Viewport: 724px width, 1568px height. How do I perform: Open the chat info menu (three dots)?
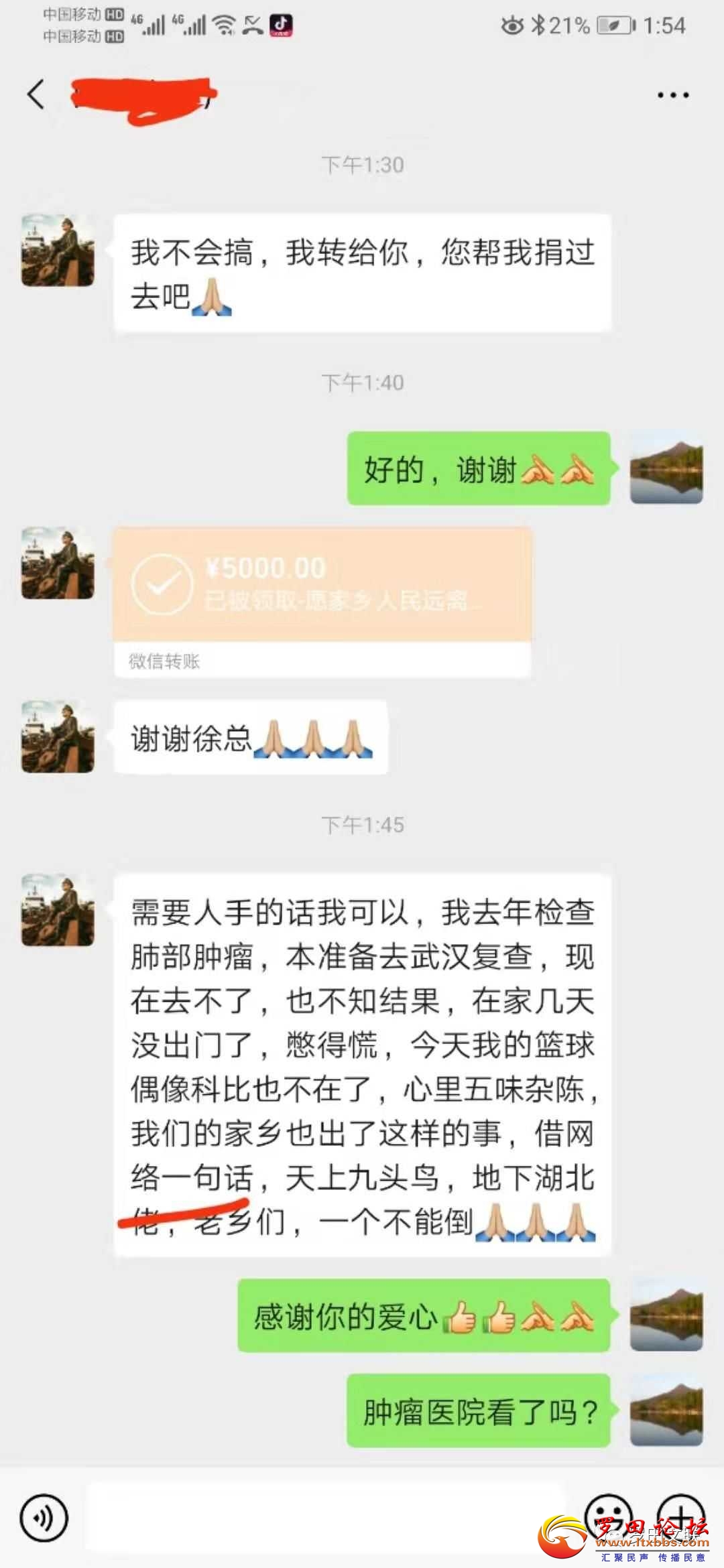[x=672, y=95]
